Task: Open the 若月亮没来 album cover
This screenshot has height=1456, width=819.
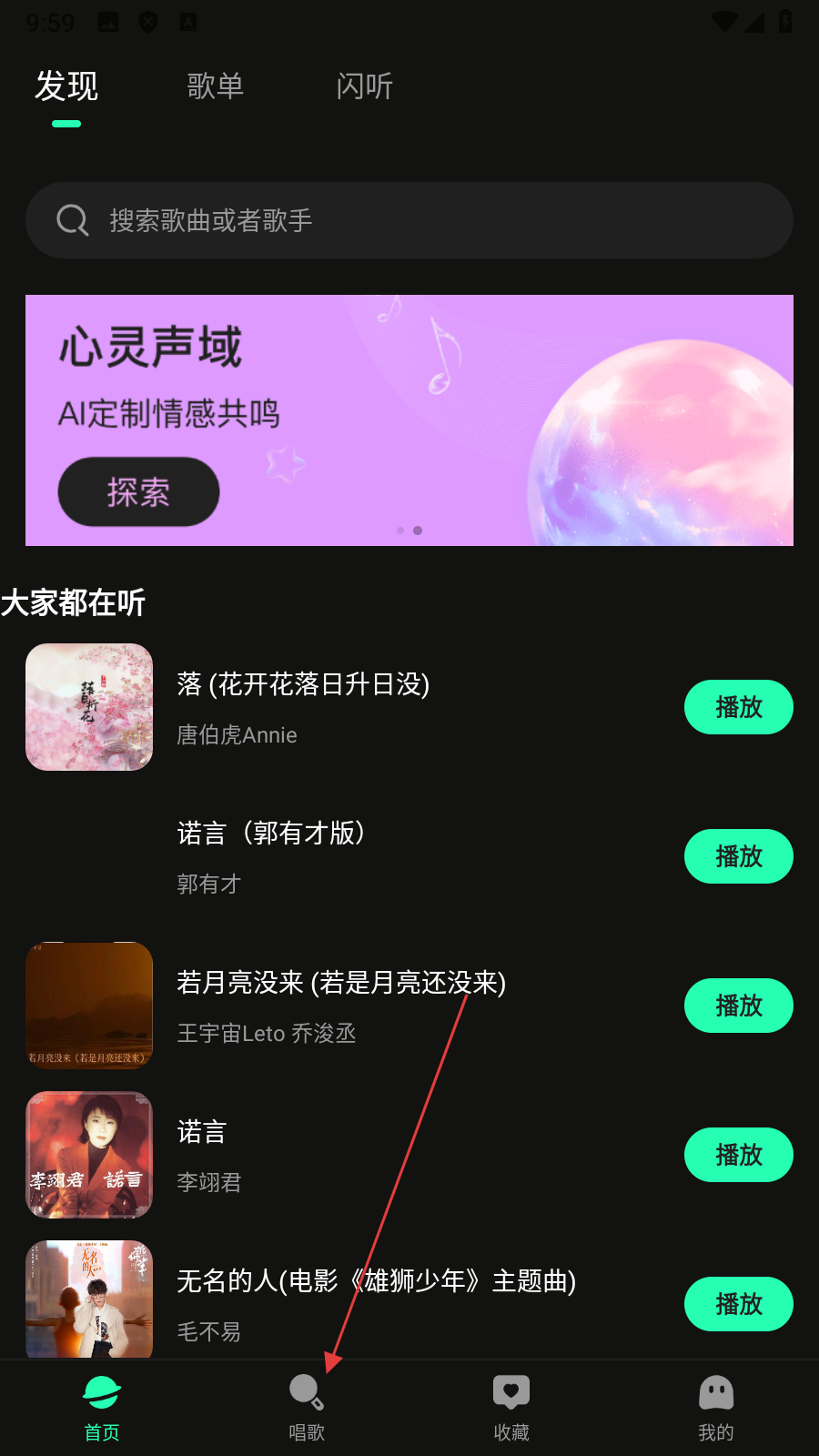Action: pos(89,1006)
